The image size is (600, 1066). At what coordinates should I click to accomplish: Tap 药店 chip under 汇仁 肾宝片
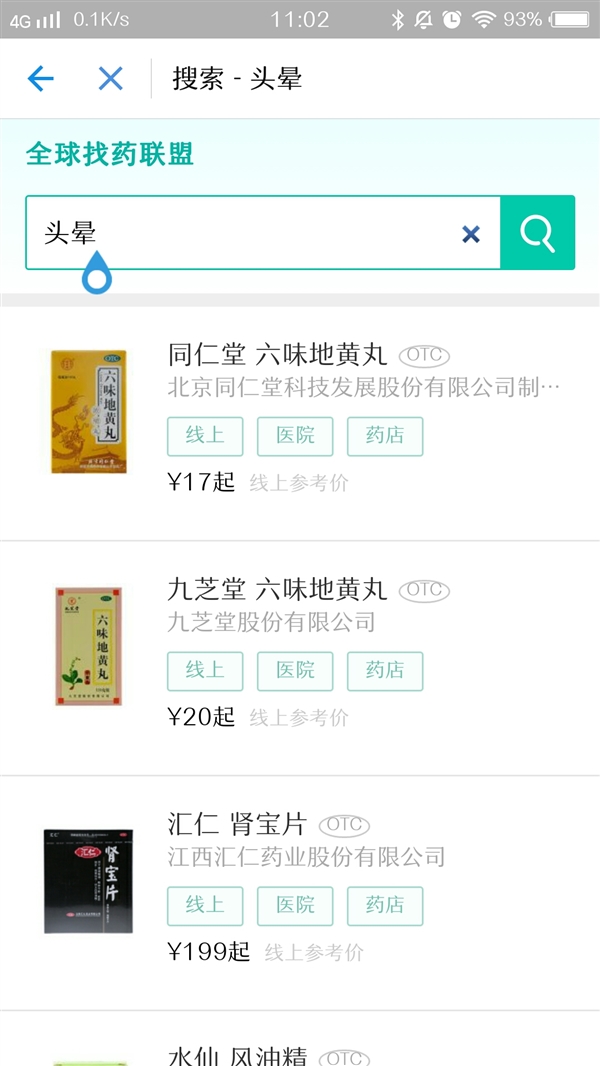(385, 906)
